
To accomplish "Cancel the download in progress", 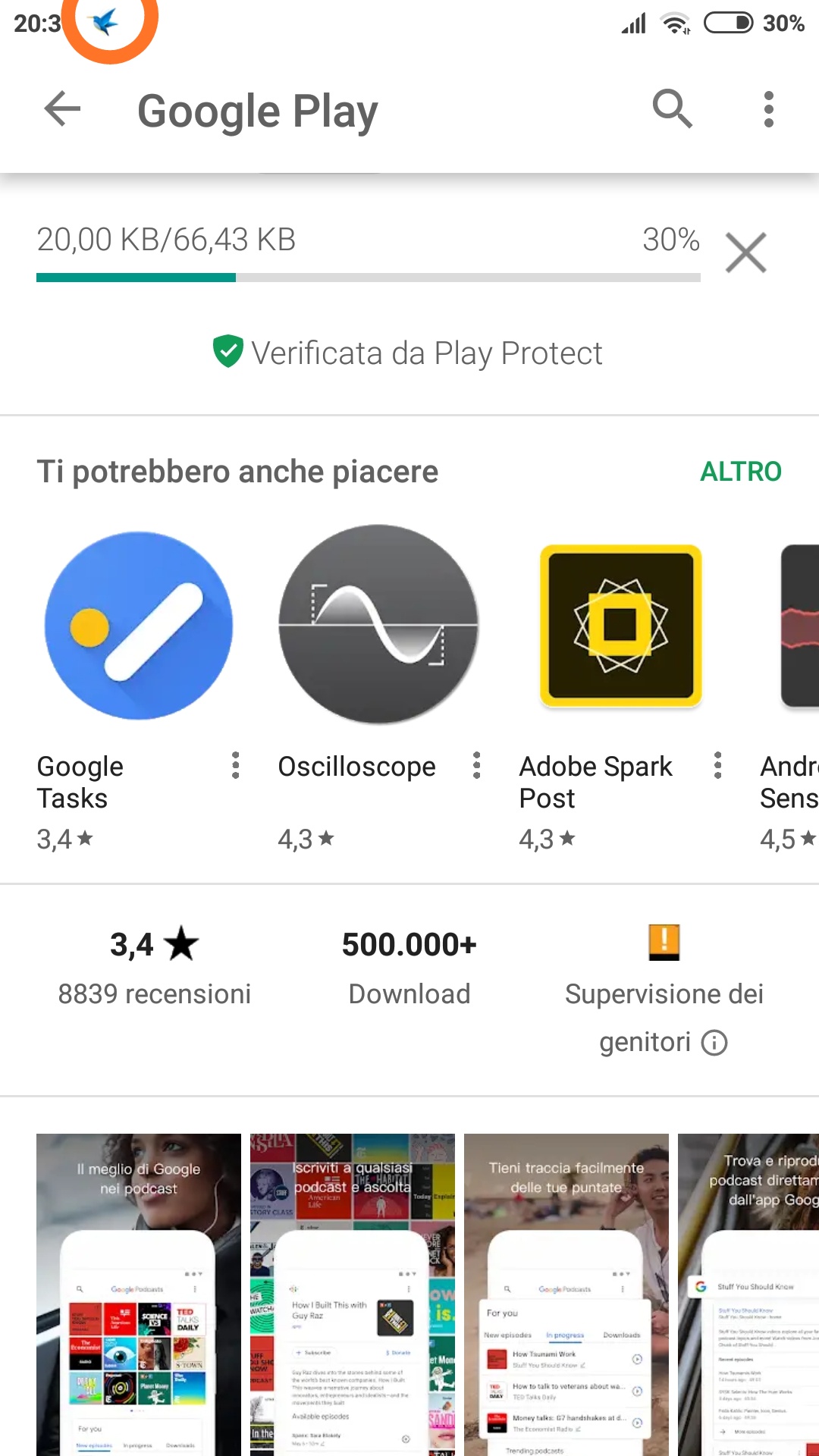I will [x=746, y=253].
